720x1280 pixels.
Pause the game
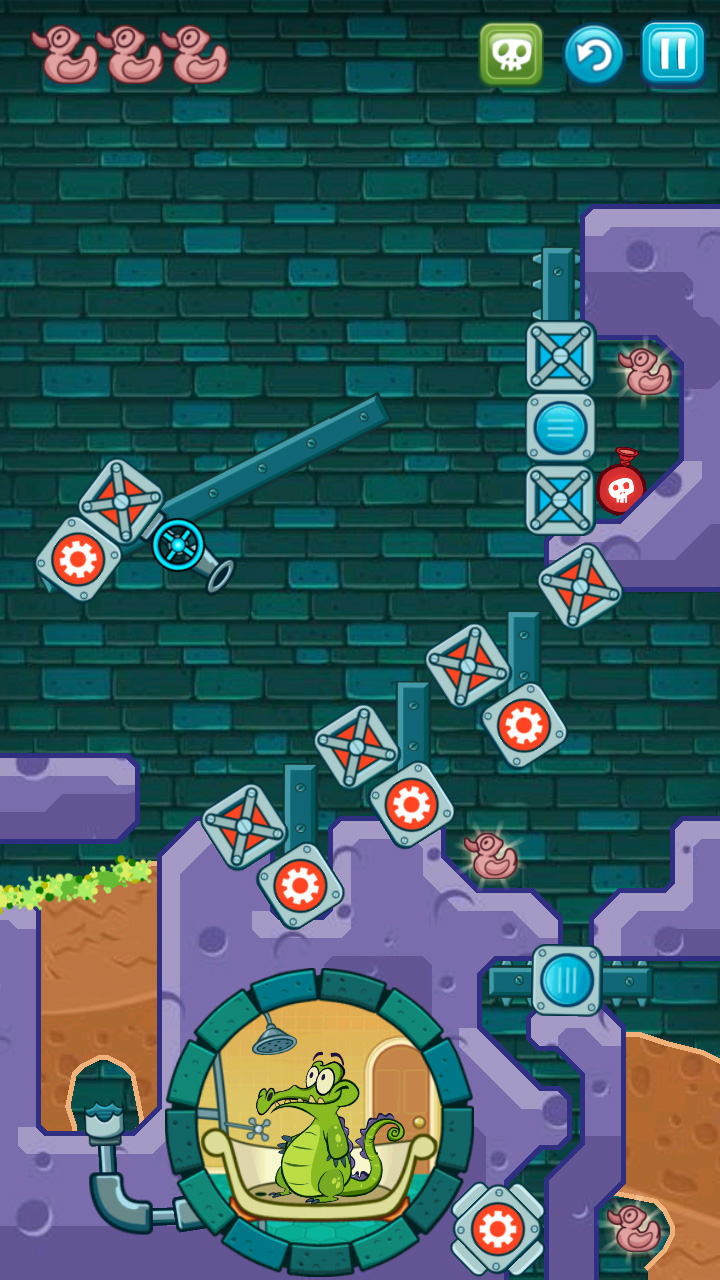point(672,53)
